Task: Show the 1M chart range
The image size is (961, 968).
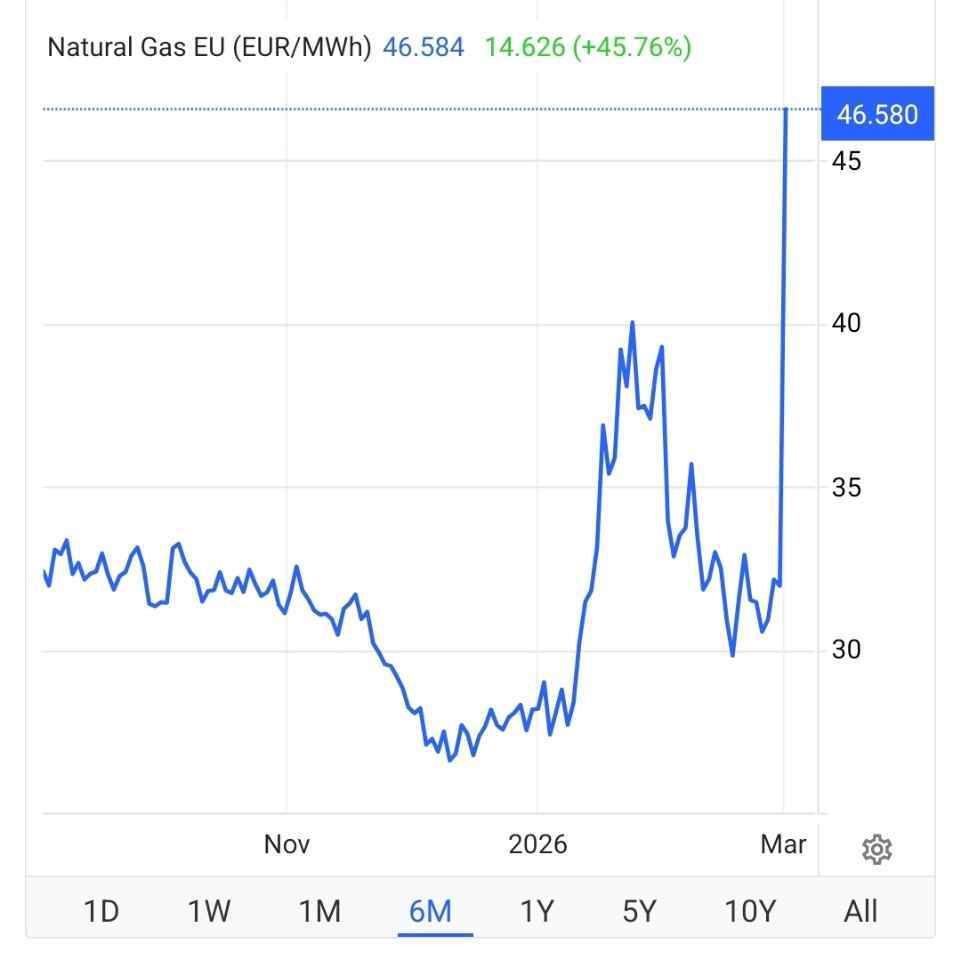Action: (320, 911)
